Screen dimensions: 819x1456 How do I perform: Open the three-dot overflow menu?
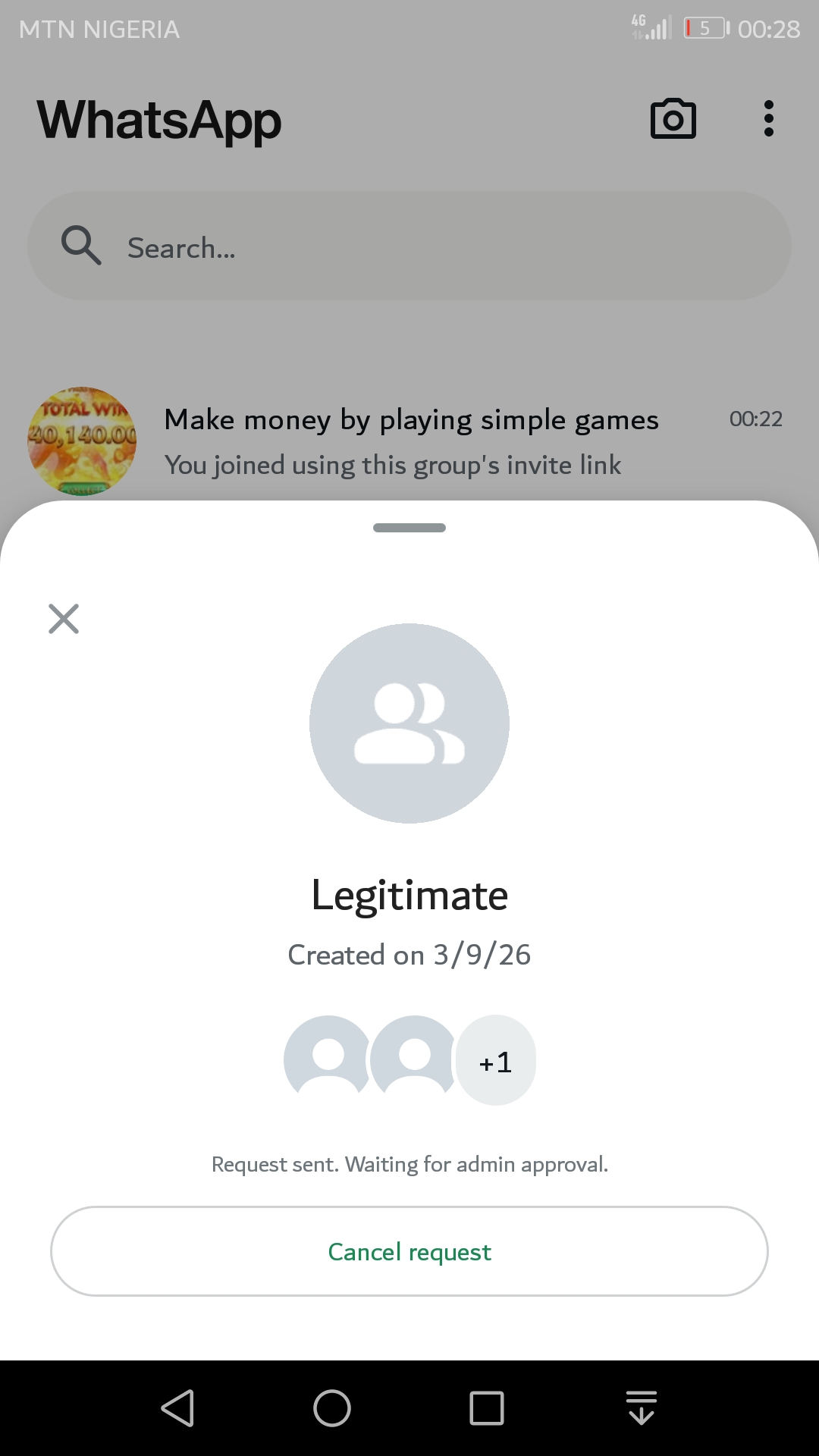click(768, 119)
